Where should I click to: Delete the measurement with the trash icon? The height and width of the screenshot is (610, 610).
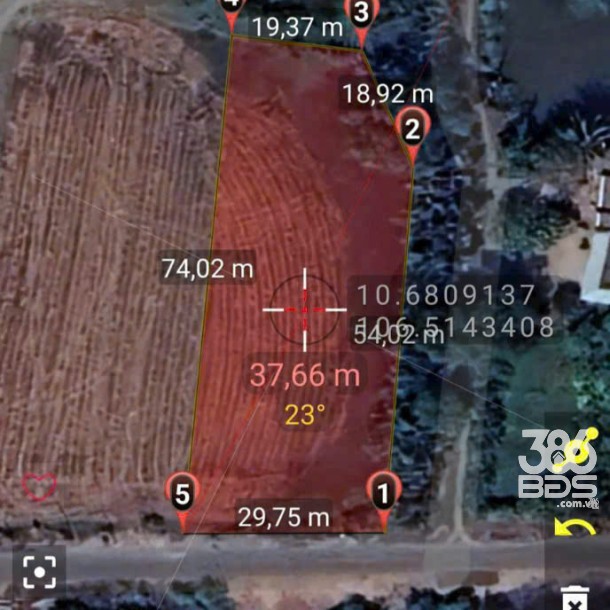[x=574, y=598]
